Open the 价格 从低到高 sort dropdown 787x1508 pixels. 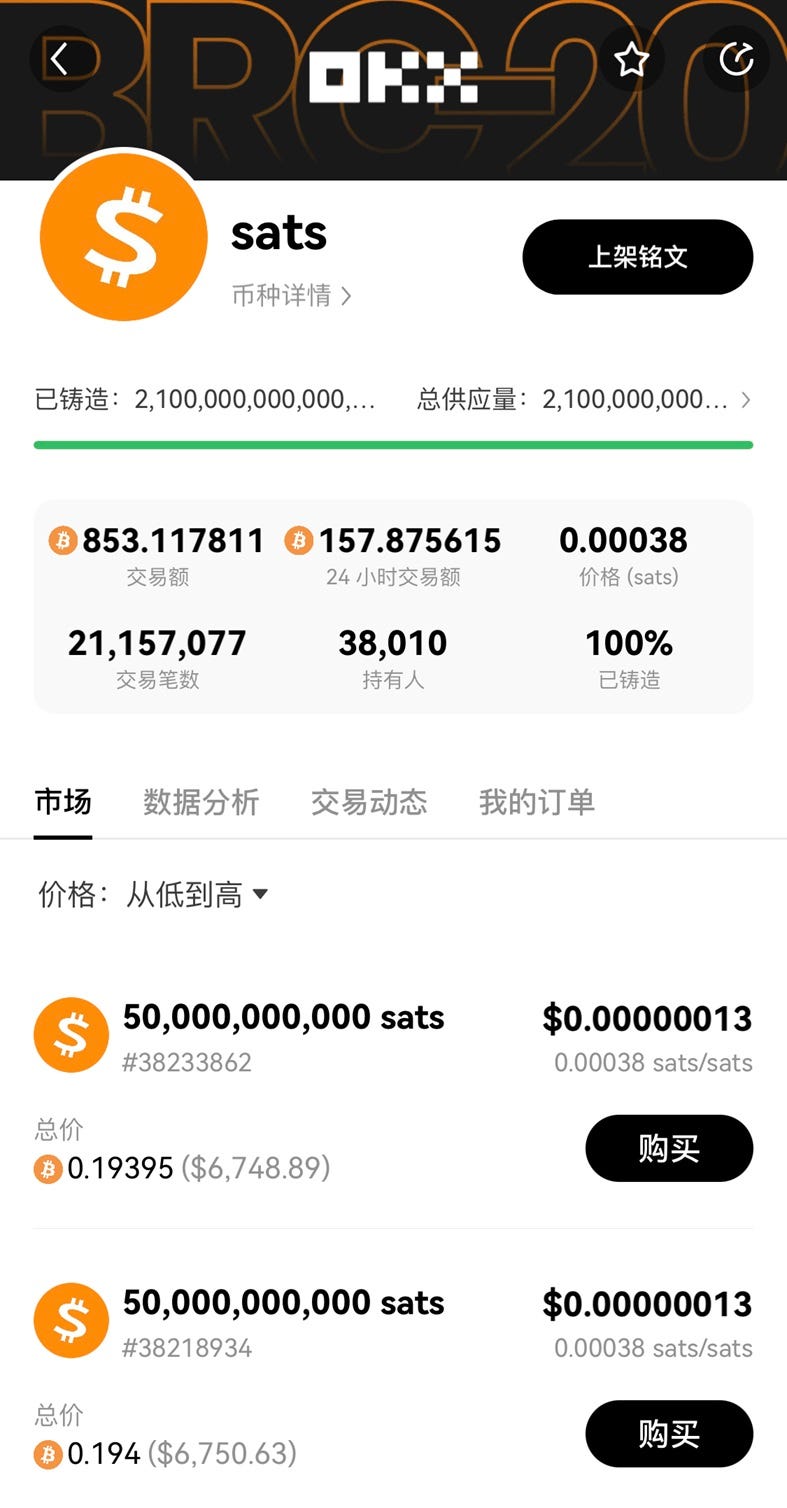point(154,894)
